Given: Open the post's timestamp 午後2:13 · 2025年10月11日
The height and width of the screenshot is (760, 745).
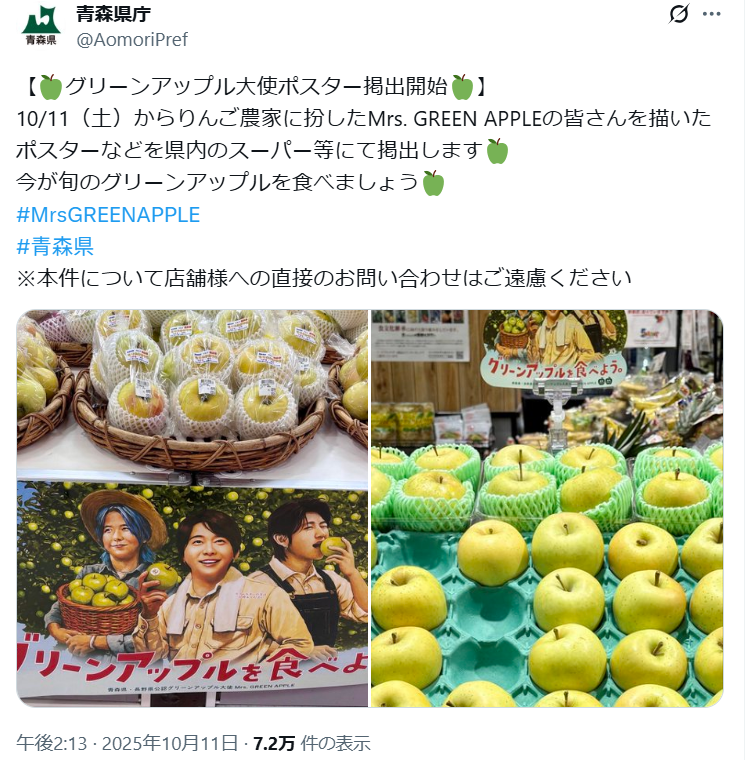Looking at the screenshot, I should (x=129, y=743).
